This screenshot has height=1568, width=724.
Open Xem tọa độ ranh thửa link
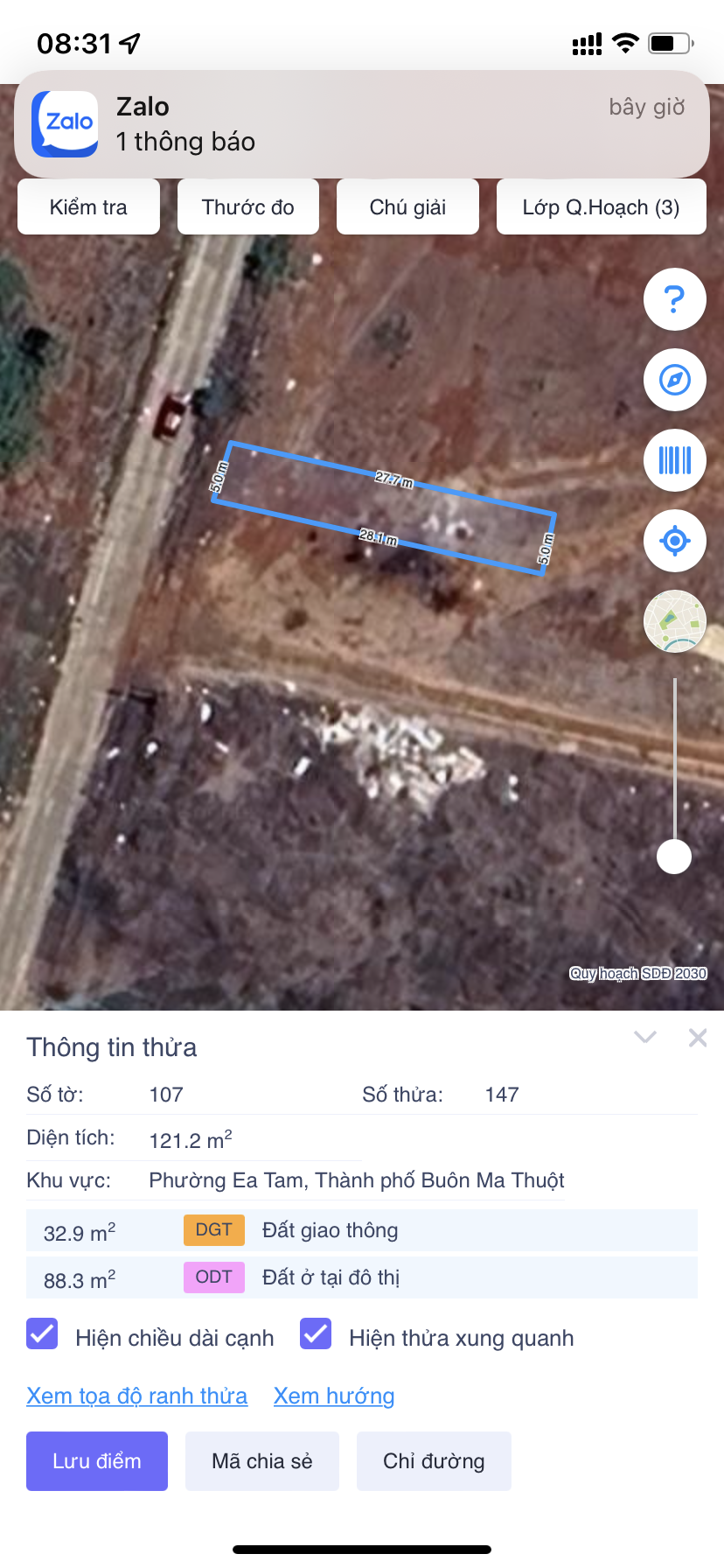(x=136, y=1396)
